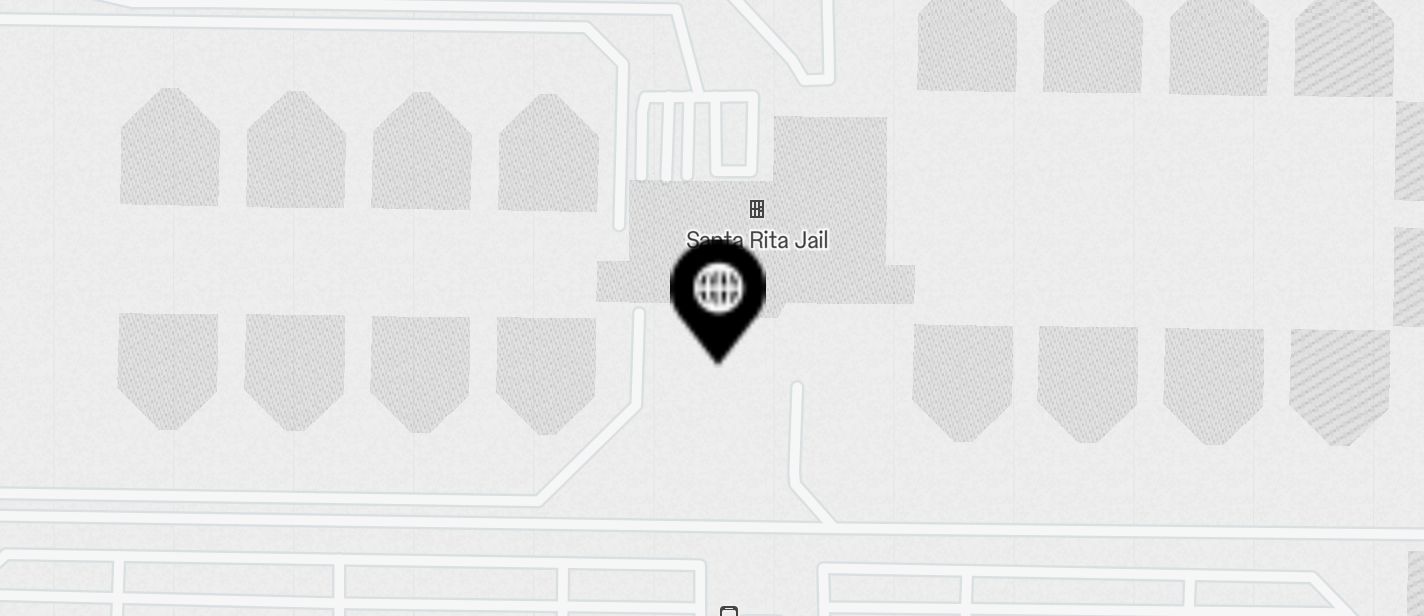This screenshot has width=1424, height=616.
Task: Tap the black globe location pin
Action: [718, 292]
